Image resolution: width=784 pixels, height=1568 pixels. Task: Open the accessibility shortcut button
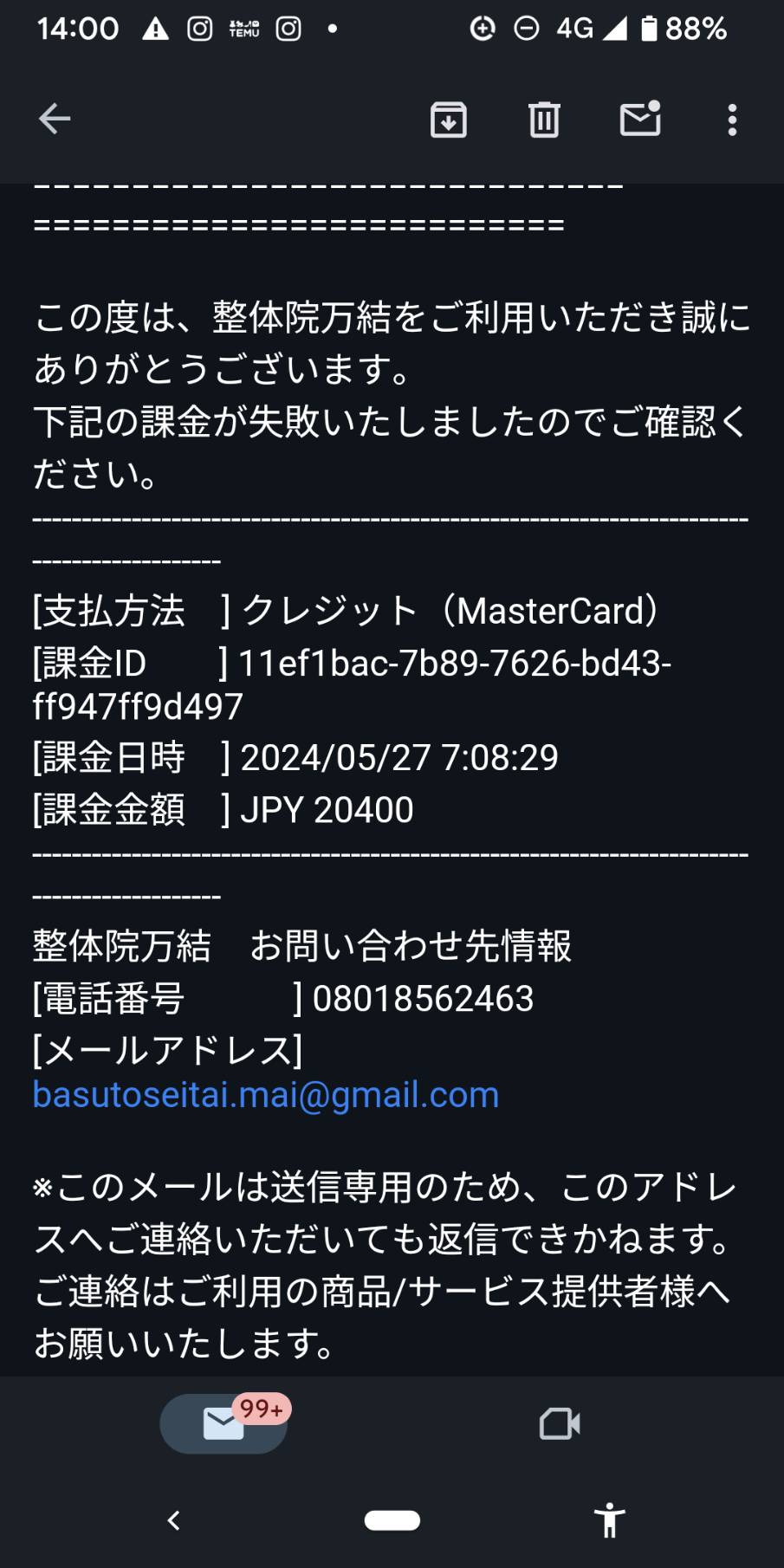[610, 1520]
